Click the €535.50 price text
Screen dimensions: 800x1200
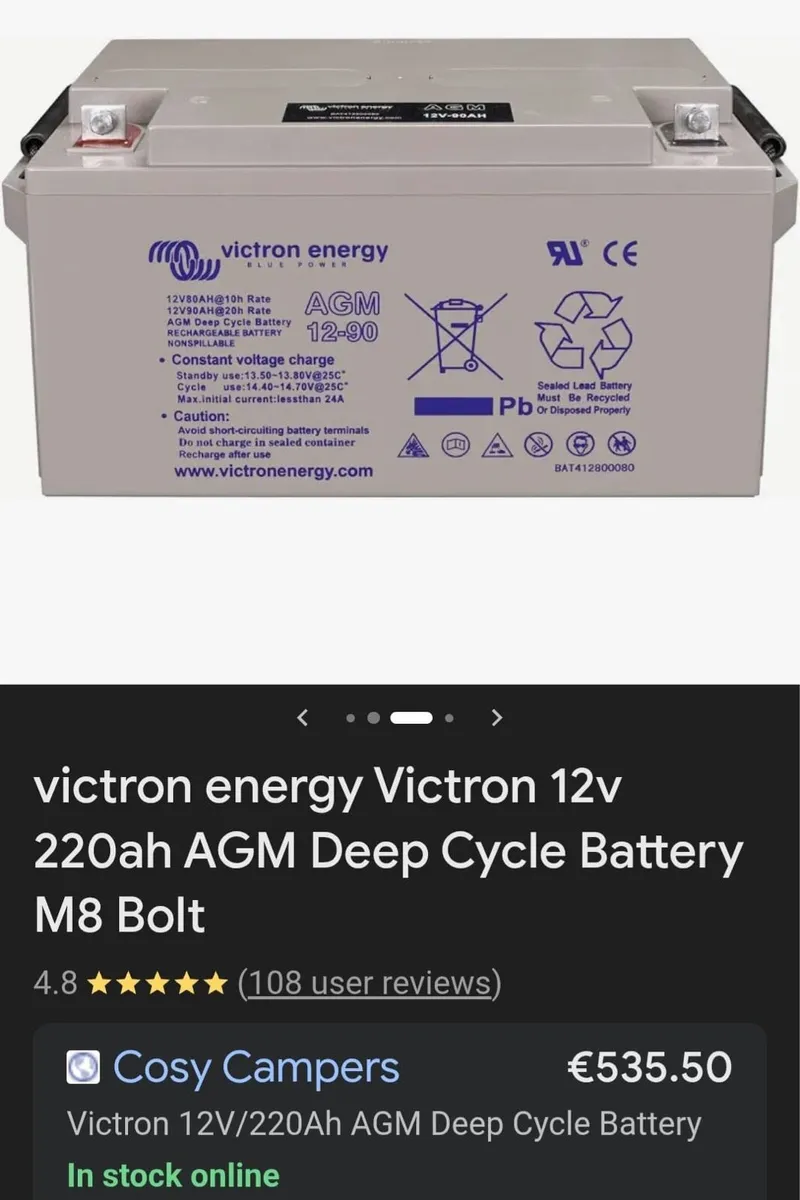pyautogui.click(x=650, y=1068)
